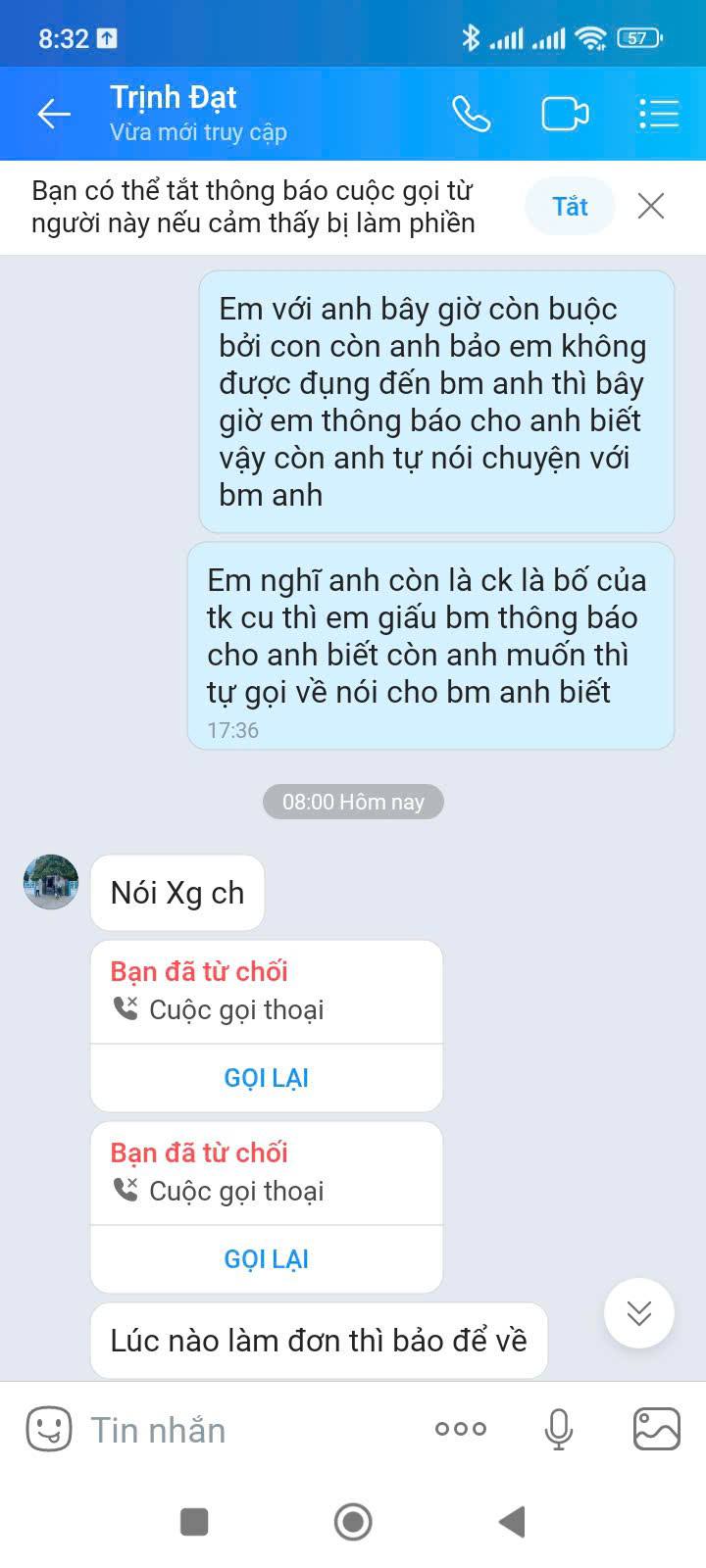Open more attachment options
This screenshot has width=706, height=1568.
[x=461, y=1429]
